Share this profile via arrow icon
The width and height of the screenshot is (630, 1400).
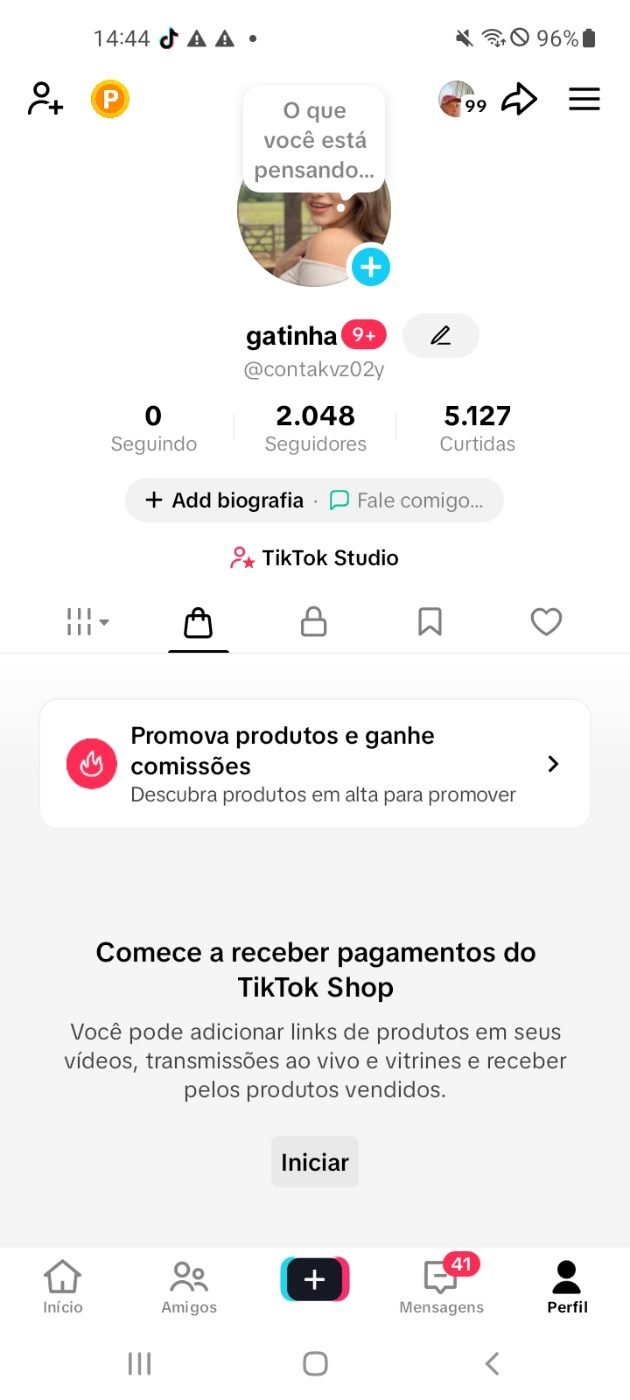[519, 99]
